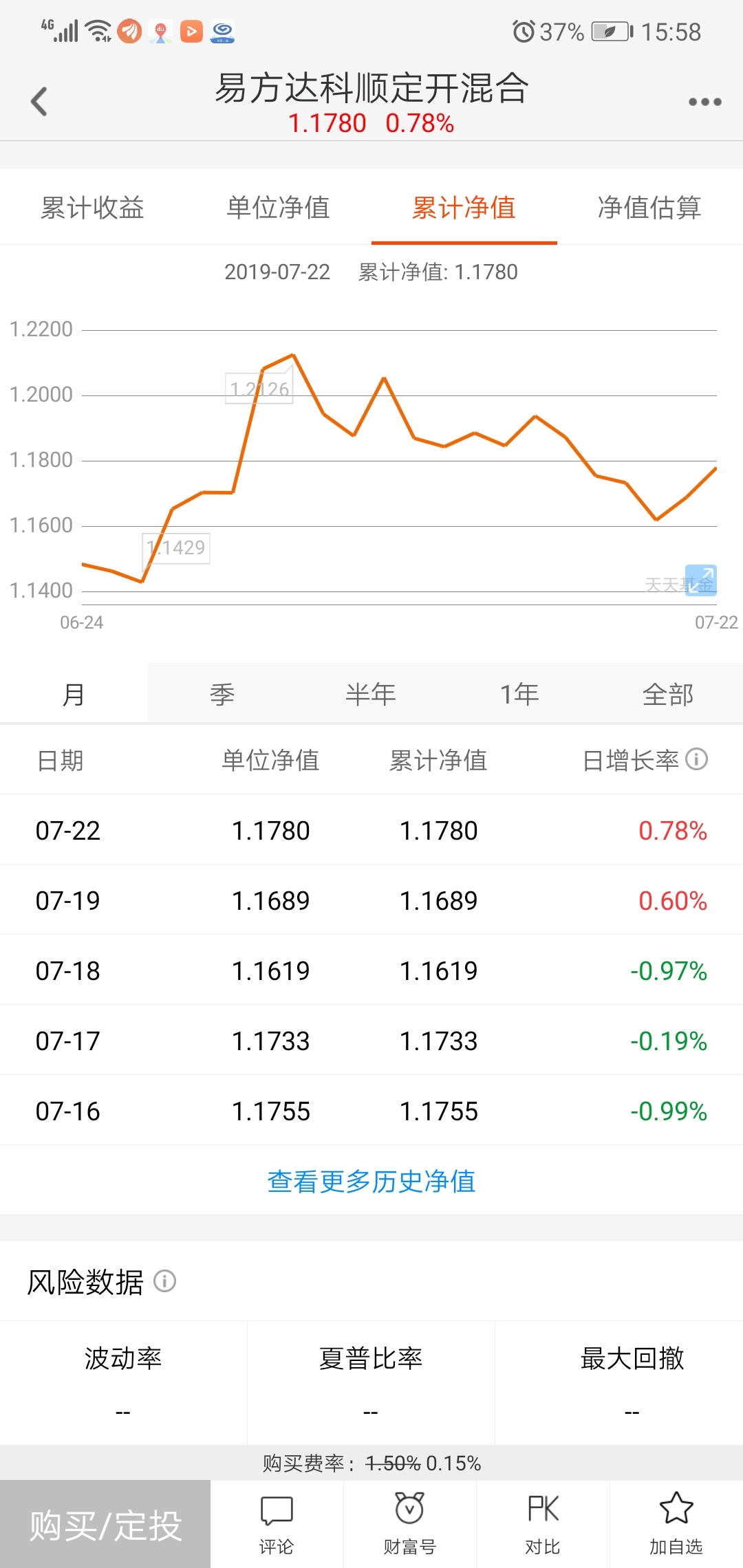Switch chart range to 半年
The width and height of the screenshot is (743, 1568).
371,693
